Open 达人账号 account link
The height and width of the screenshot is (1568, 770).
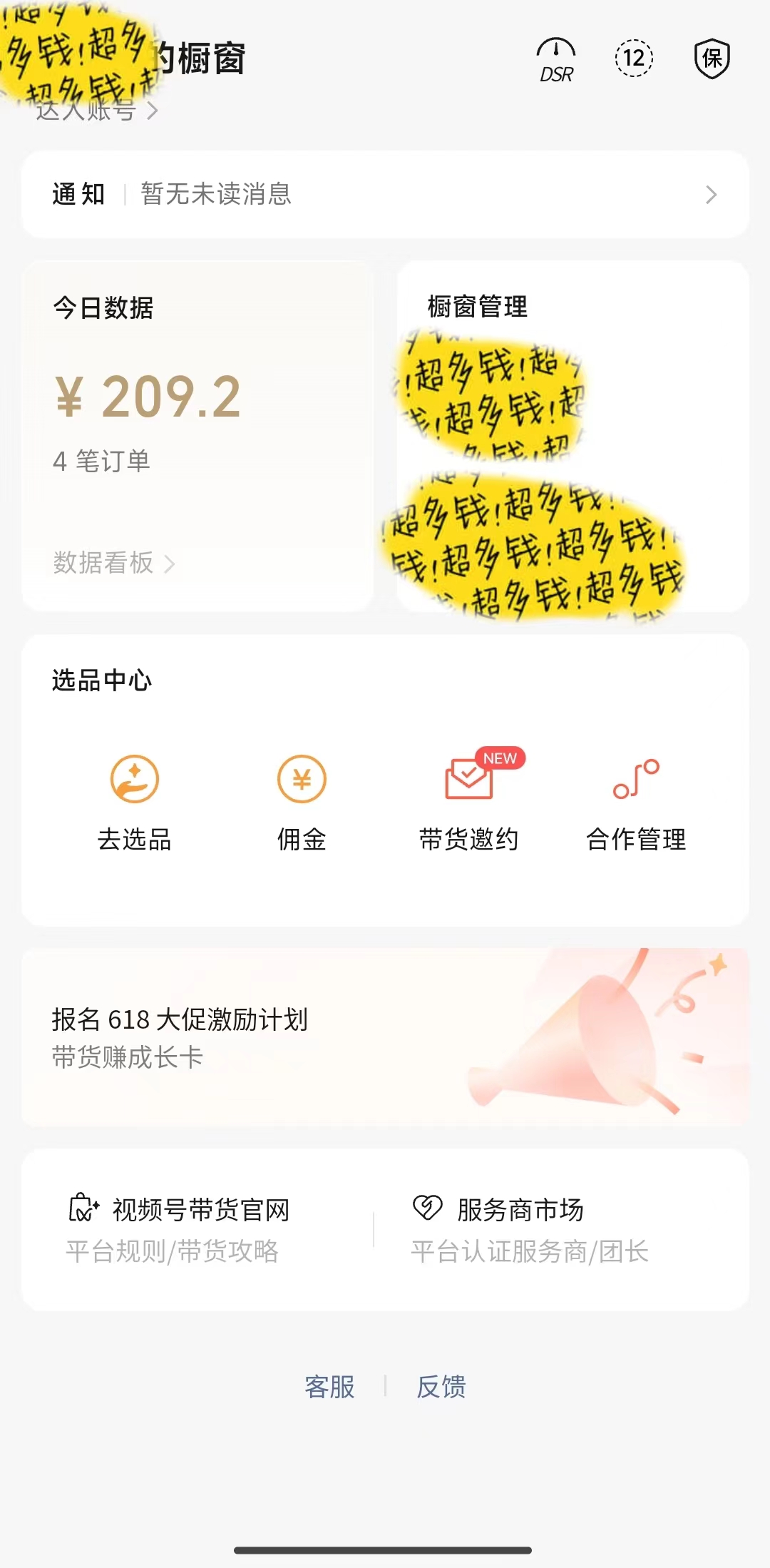(x=97, y=111)
